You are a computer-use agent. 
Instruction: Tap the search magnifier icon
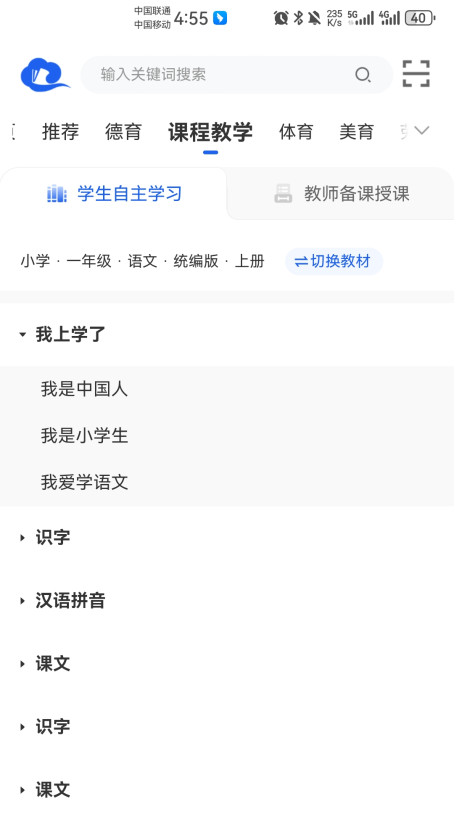[363, 75]
